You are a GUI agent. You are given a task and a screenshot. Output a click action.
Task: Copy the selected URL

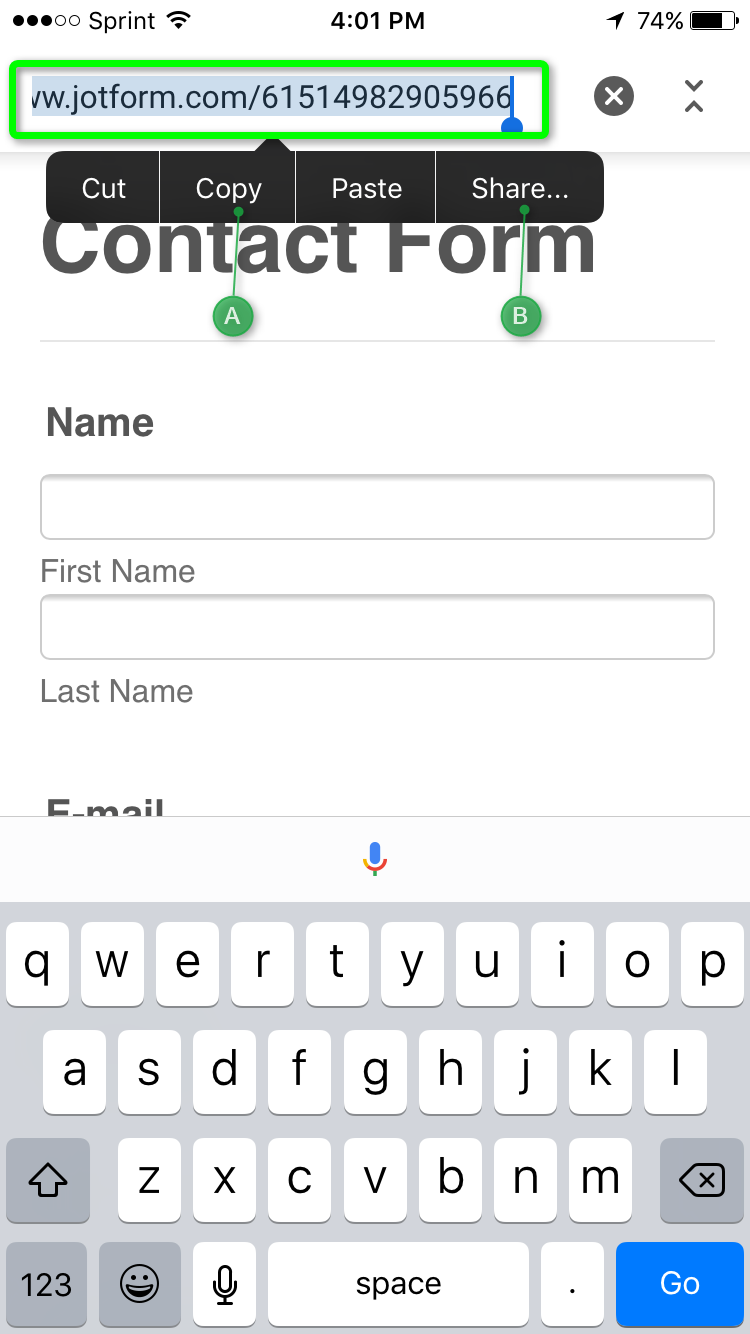(x=228, y=188)
